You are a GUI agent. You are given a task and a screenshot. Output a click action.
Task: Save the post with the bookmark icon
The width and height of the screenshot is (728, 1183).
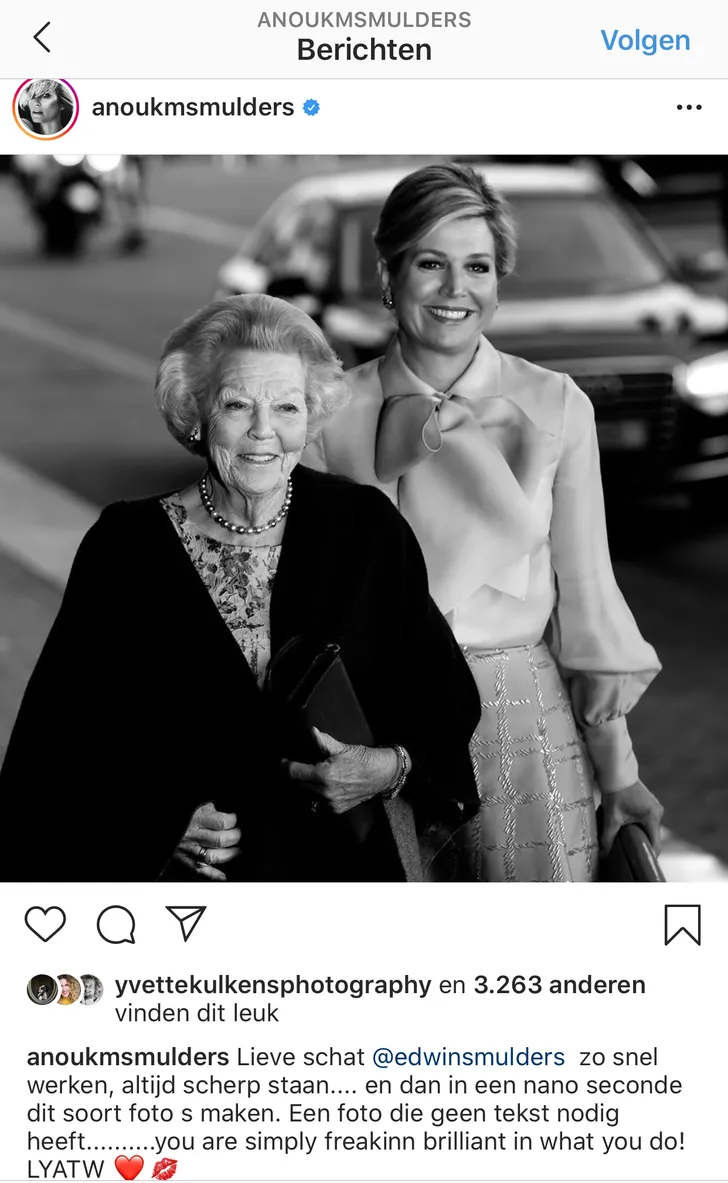click(682, 925)
